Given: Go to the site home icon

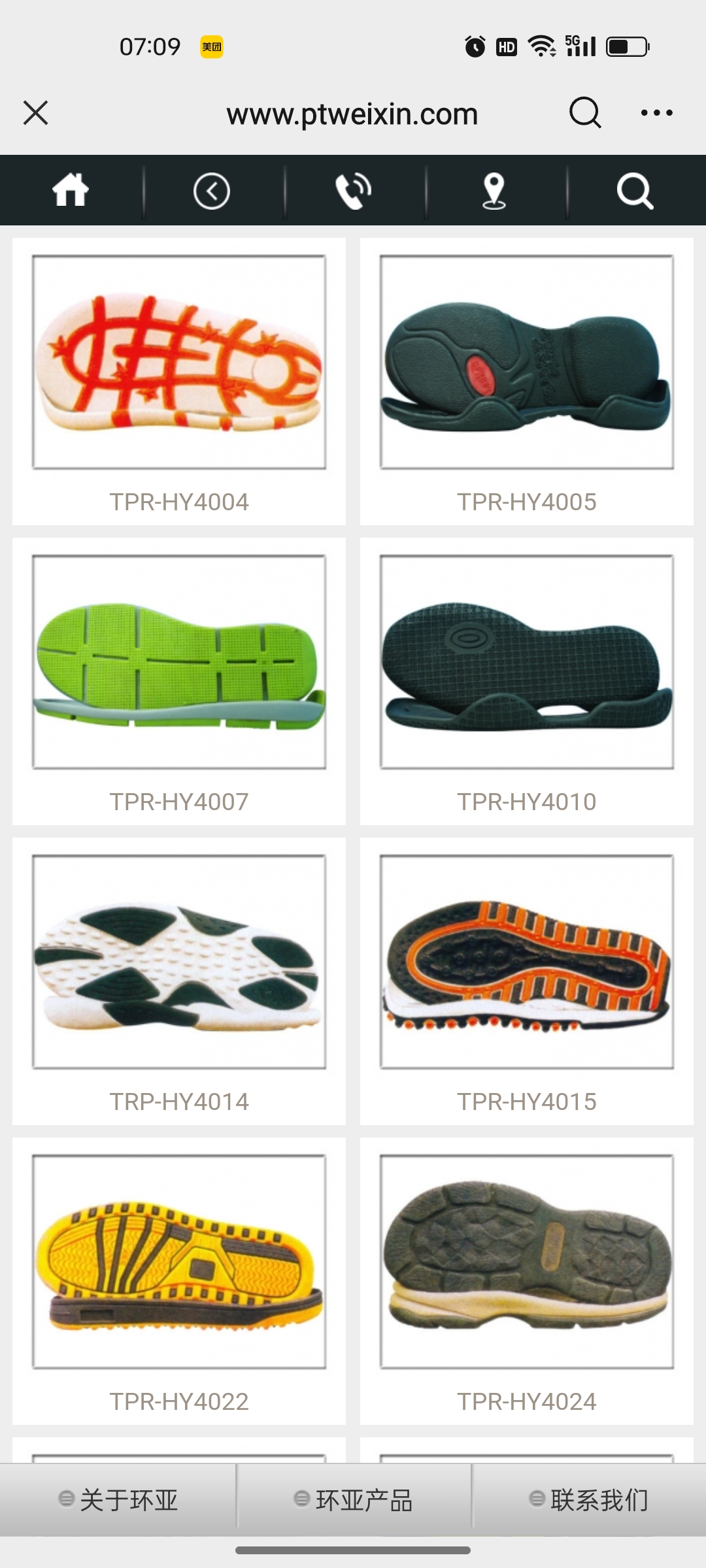Looking at the screenshot, I should click(x=71, y=191).
